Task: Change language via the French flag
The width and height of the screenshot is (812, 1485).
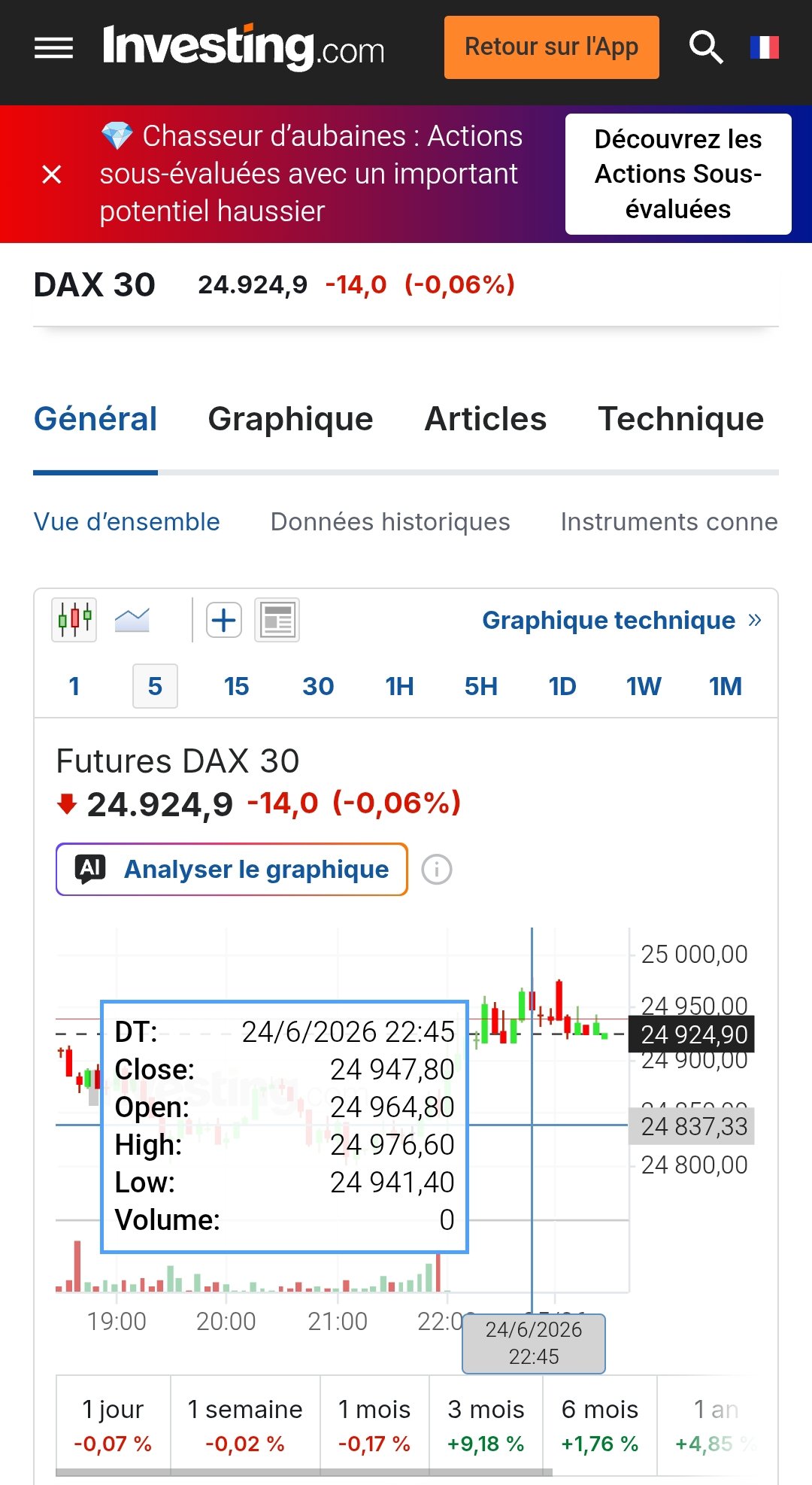Action: [765, 47]
